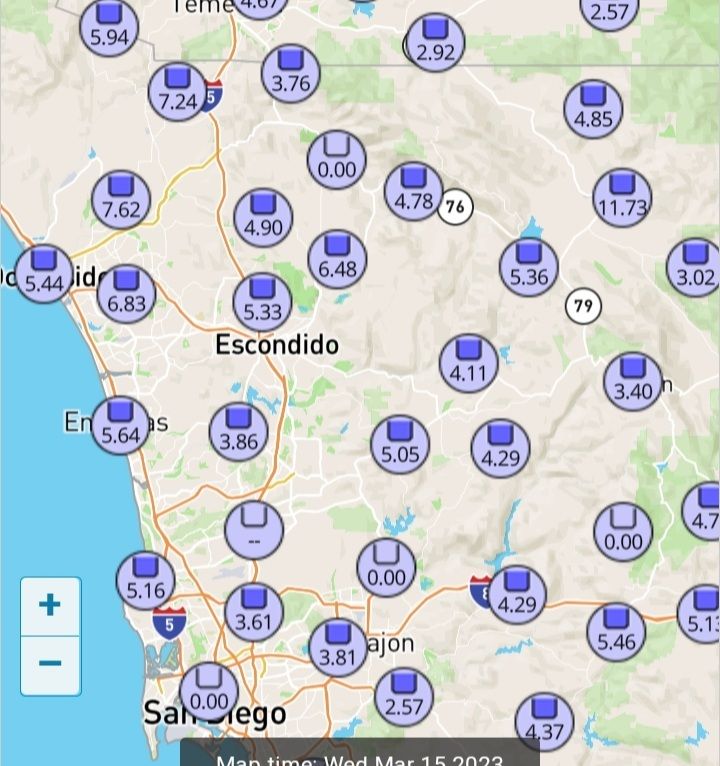Viewport: 720px width, 766px height.
Task: Open the 4.11 rain gauge marker
Action: click(x=468, y=363)
